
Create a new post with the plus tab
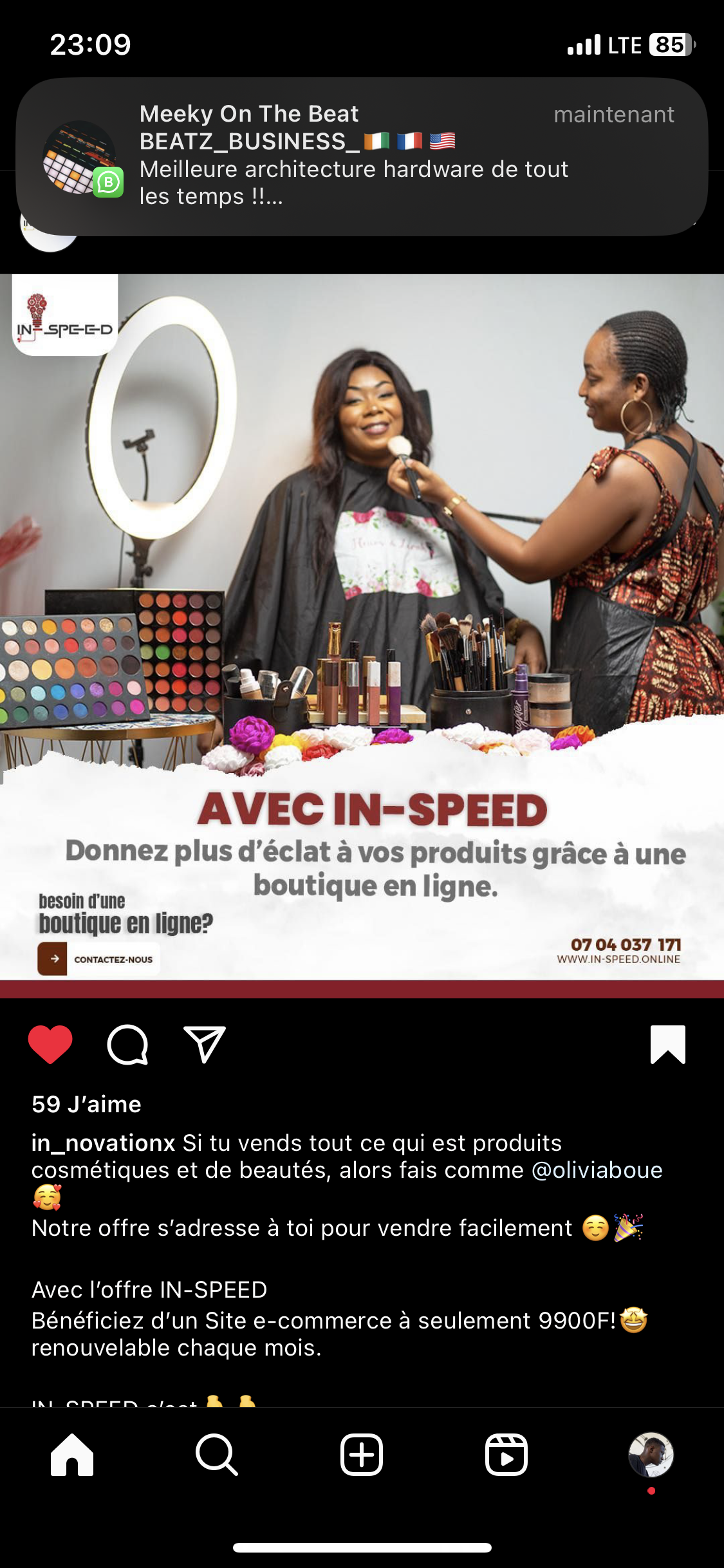pyautogui.click(x=362, y=1455)
